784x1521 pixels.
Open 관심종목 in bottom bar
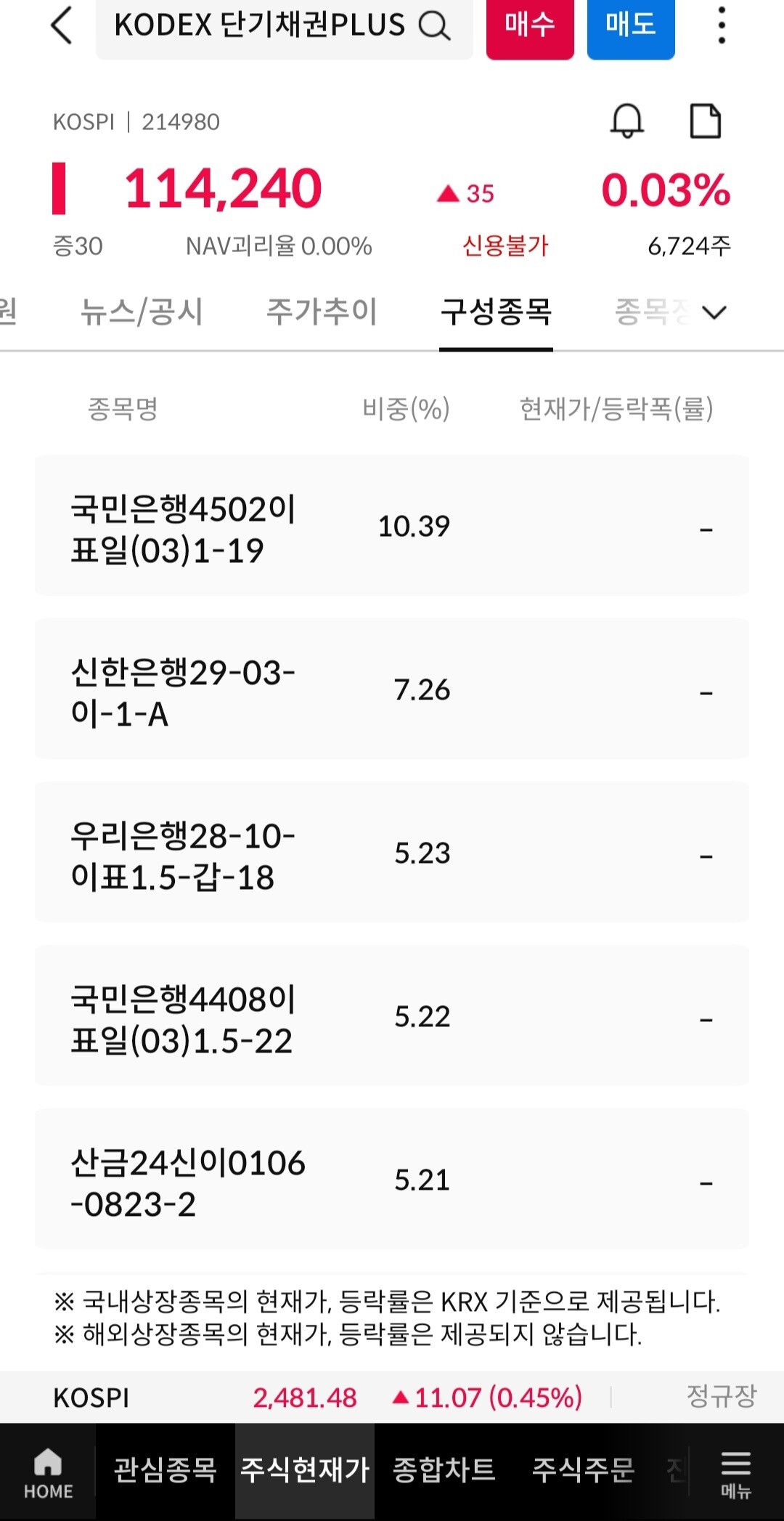(166, 1470)
